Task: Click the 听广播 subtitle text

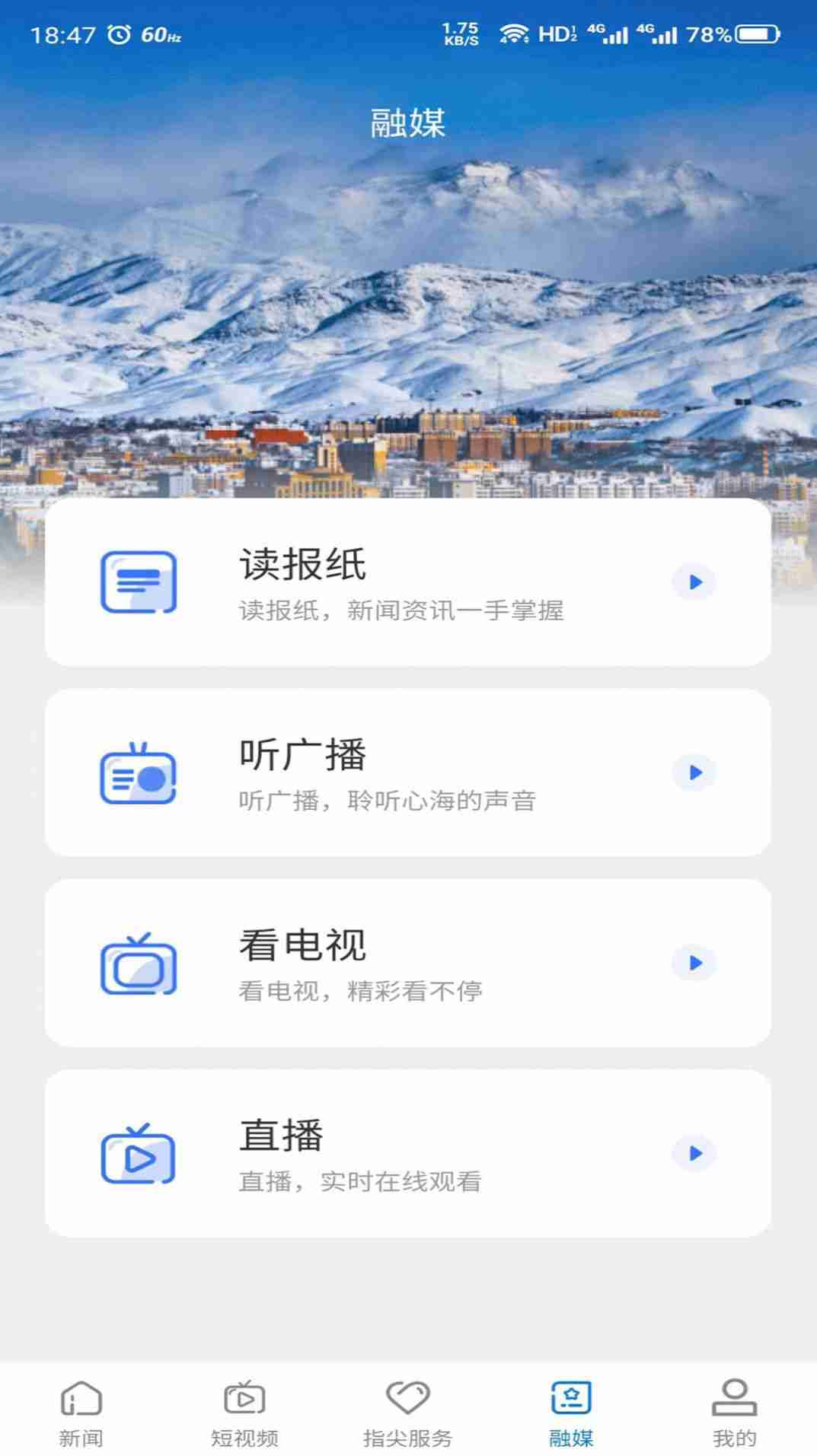Action: click(x=388, y=800)
